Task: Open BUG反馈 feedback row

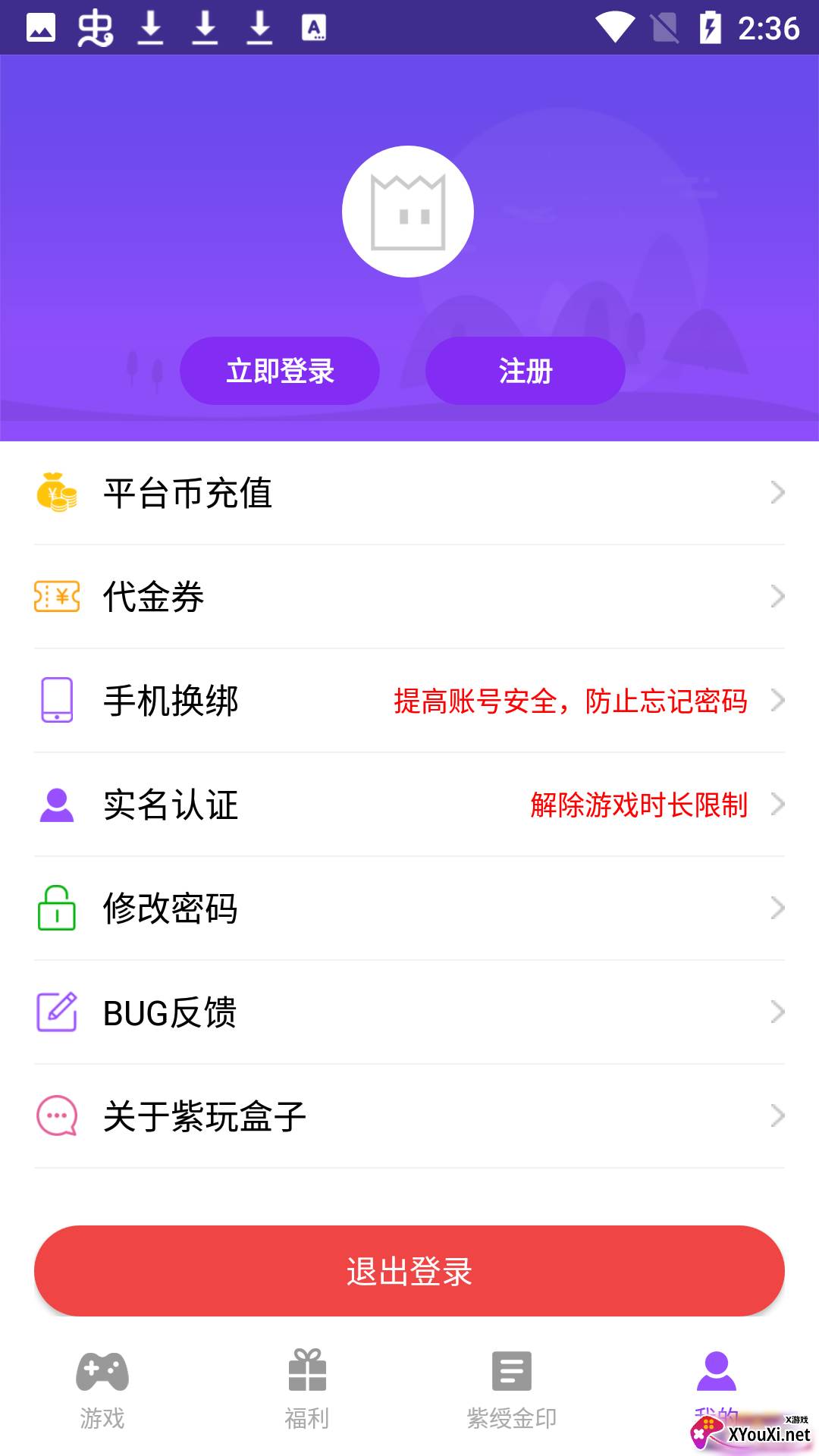Action: 409,1012
